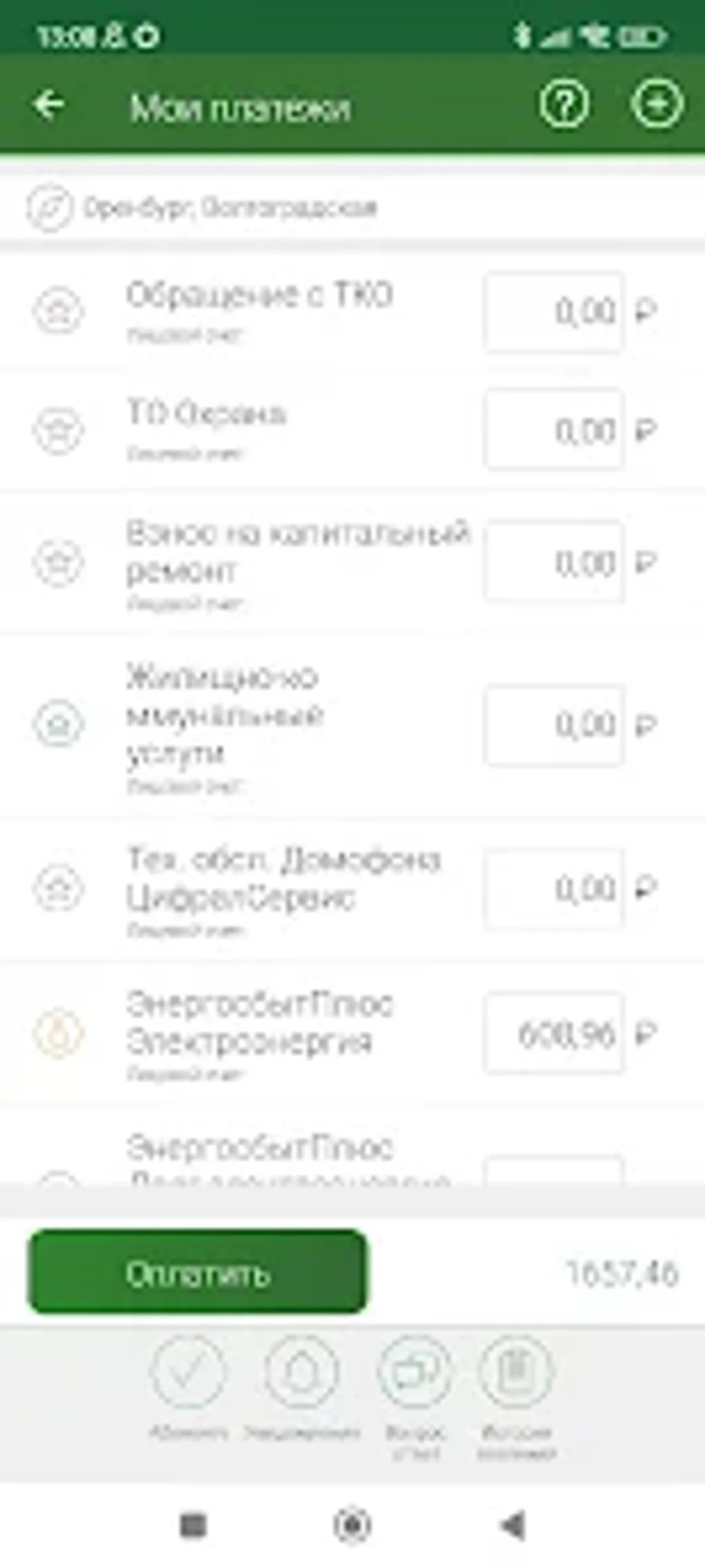Edit the 608,96 Электроэнергия amount
Screen dimensions: 705x1568
coord(554,1034)
